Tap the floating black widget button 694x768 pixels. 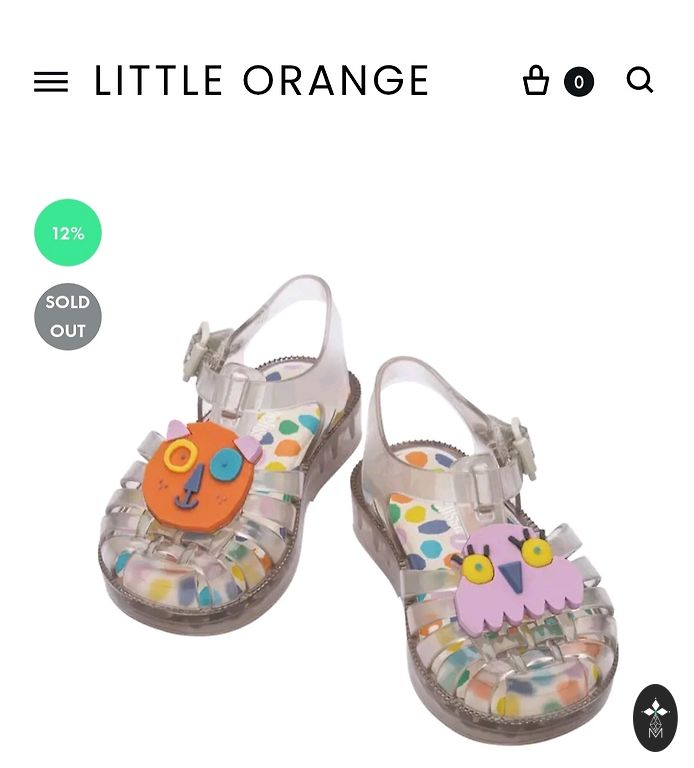coord(655,717)
